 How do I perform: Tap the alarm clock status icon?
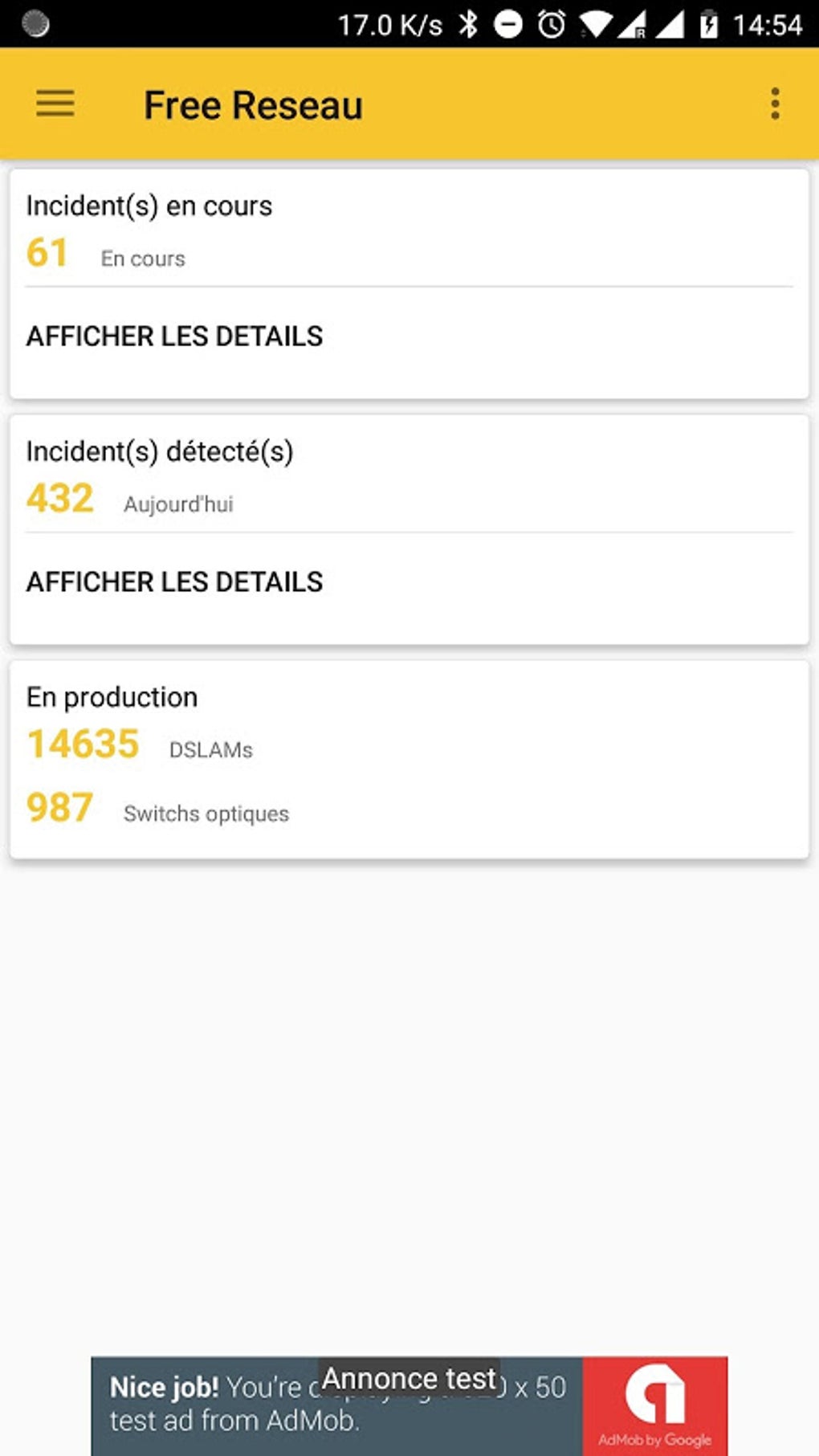(551, 25)
